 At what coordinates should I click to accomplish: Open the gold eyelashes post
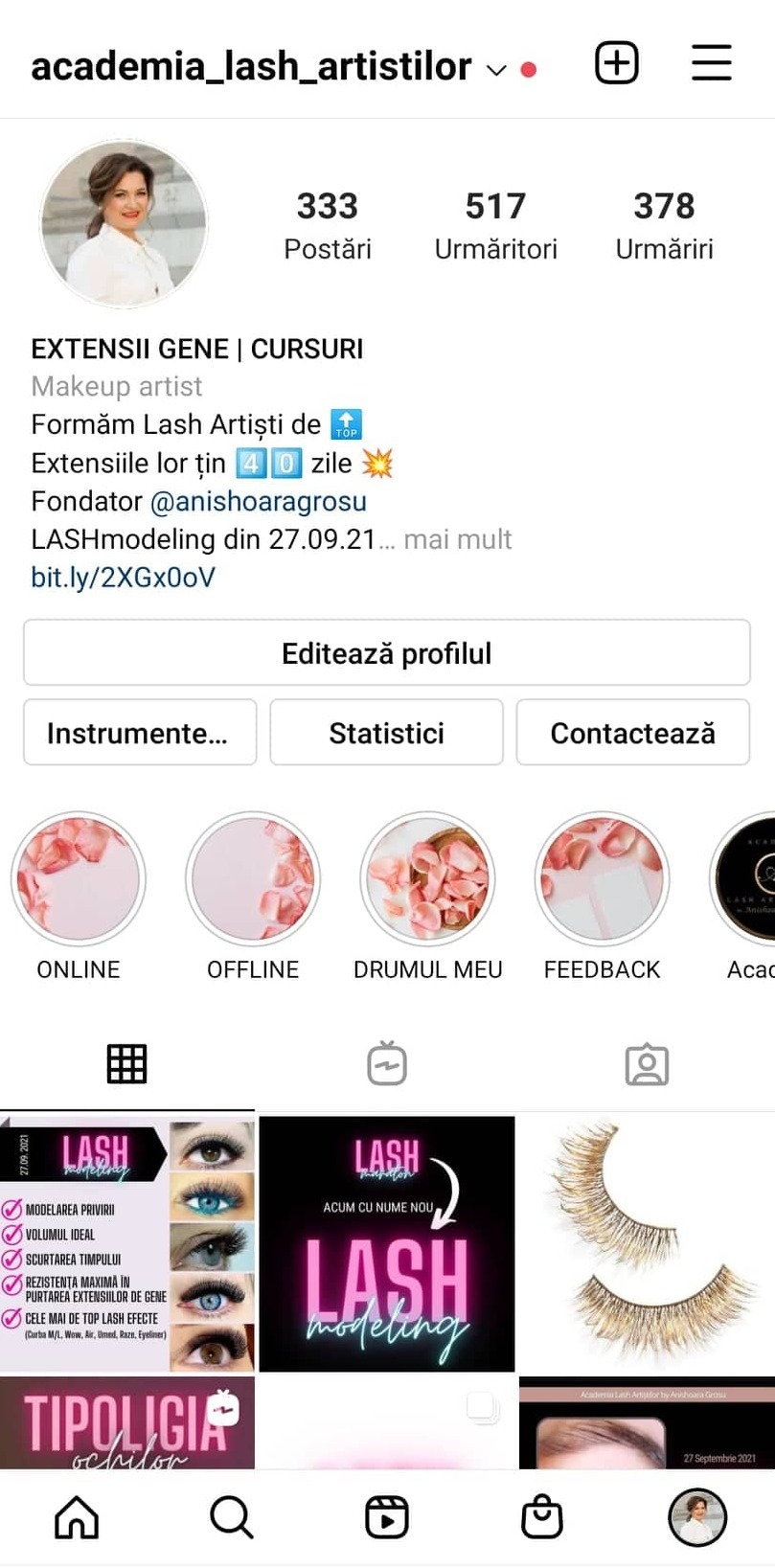(x=647, y=1242)
